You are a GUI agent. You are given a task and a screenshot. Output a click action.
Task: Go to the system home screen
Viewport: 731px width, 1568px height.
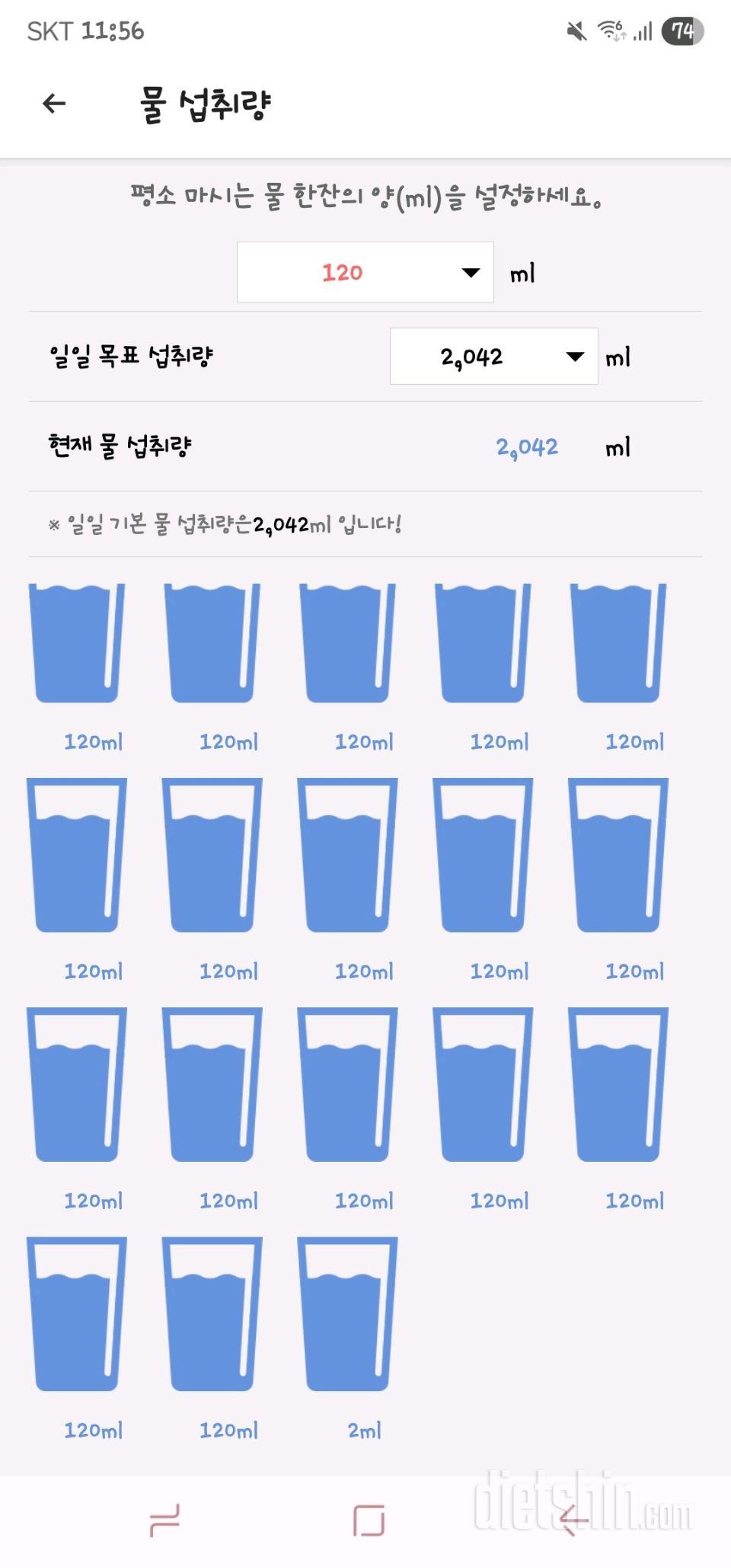tap(369, 1521)
